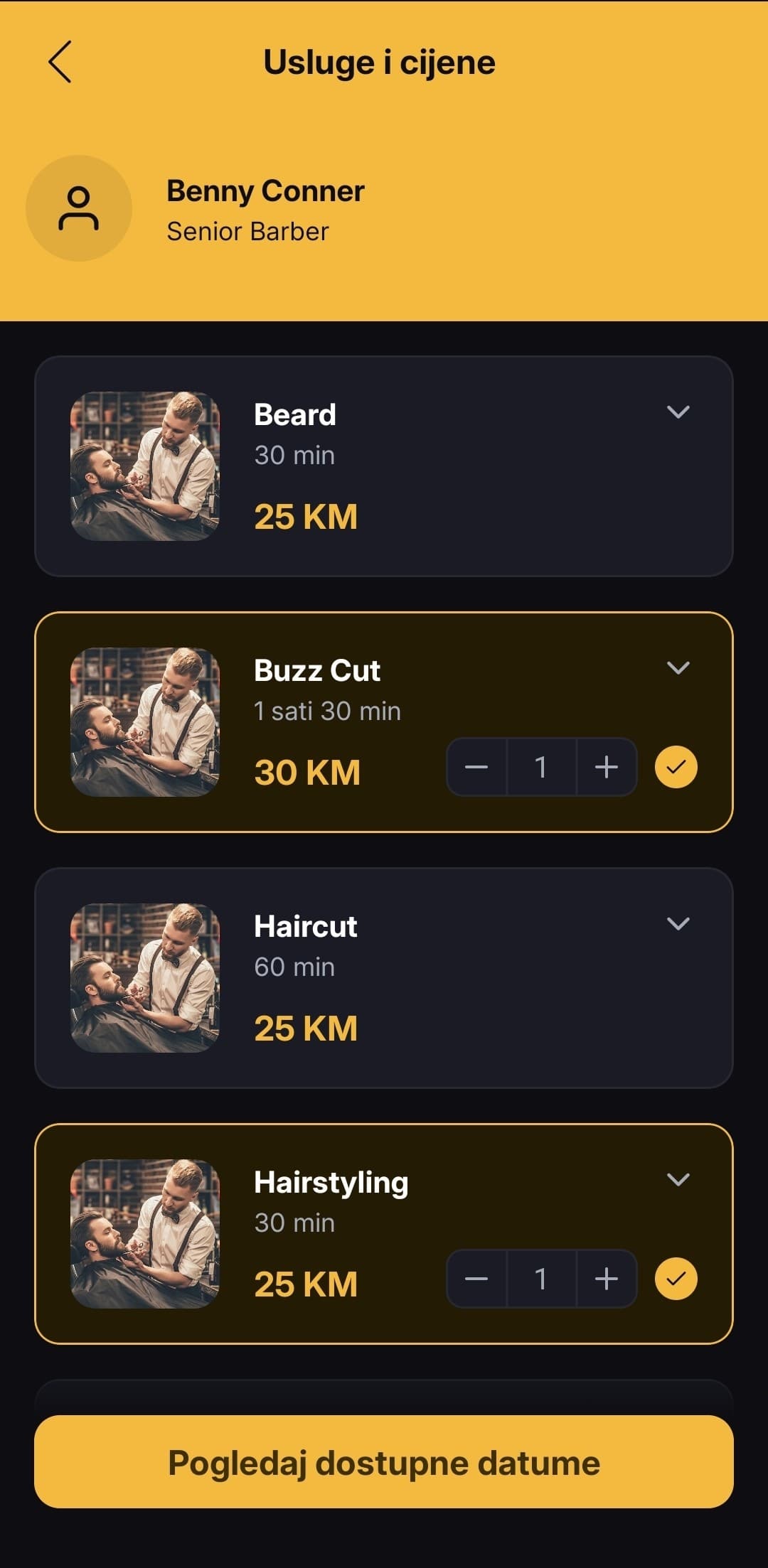This screenshot has width=768, height=1568.
Task: Go back from Usluge i cijene
Action: click(x=60, y=62)
